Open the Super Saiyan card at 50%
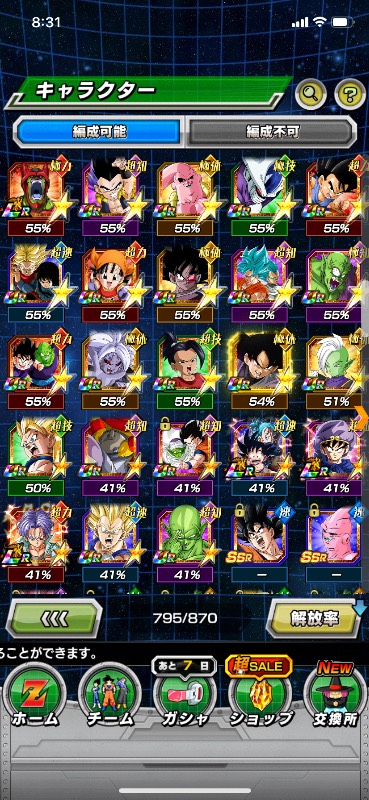This screenshot has width=369, height=800. 37,458
